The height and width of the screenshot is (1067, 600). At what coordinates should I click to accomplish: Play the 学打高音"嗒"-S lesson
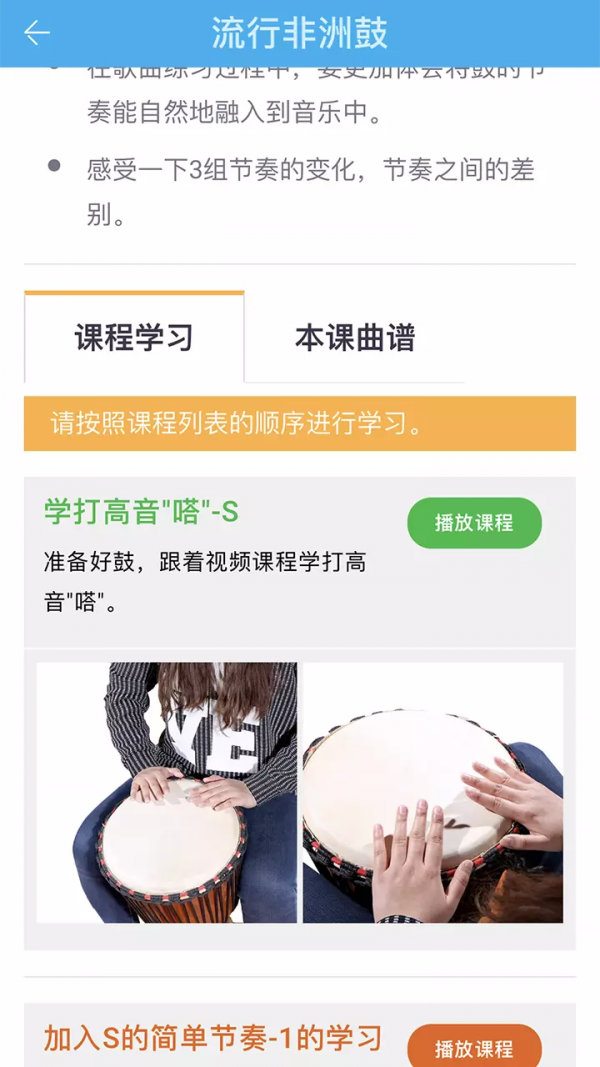pos(474,522)
